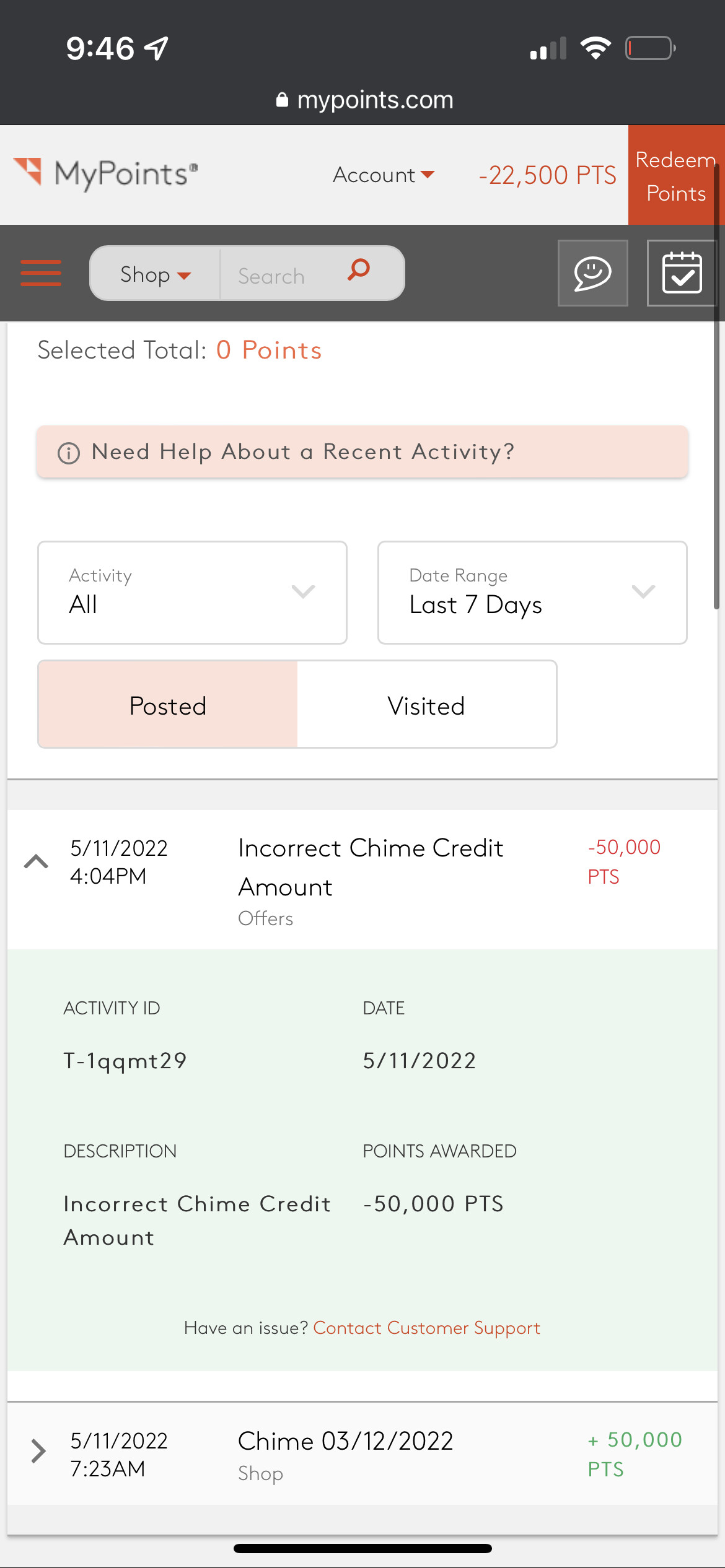Image resolution: width=725 pixels, height=1568 pixels.
Task: Expand the Chime 03/12/2022 activity row
Action: pyautogui.click(x=362, y=1453)
